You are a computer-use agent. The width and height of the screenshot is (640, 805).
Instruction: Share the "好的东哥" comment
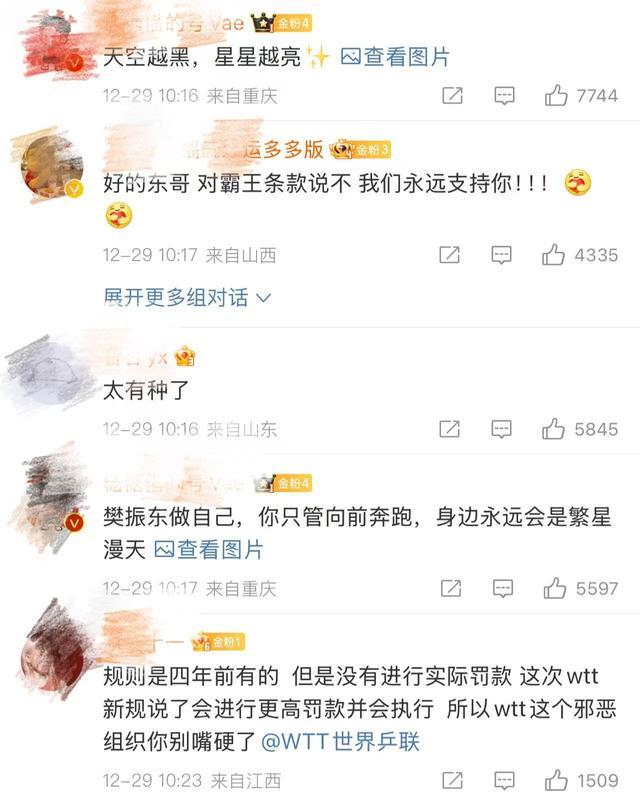(451, 255)
